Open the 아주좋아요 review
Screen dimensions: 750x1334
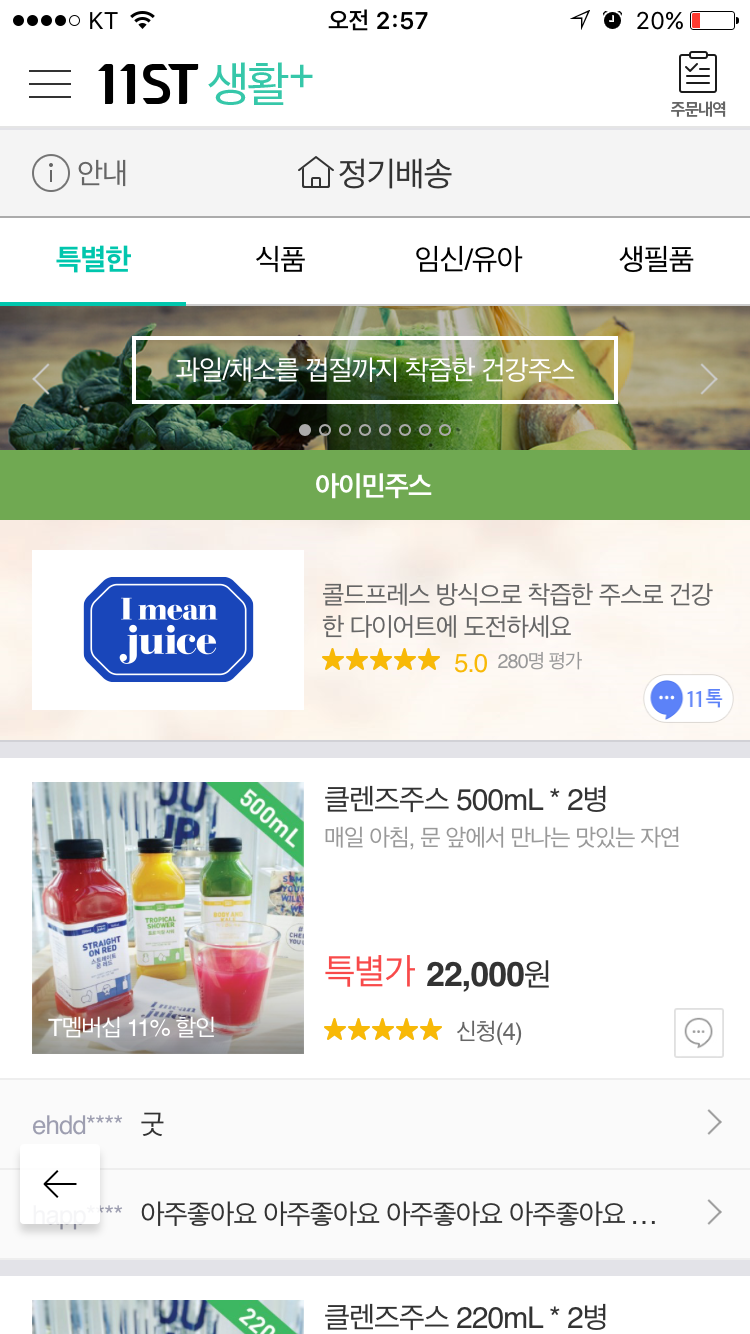click(x=400, y=1213)
